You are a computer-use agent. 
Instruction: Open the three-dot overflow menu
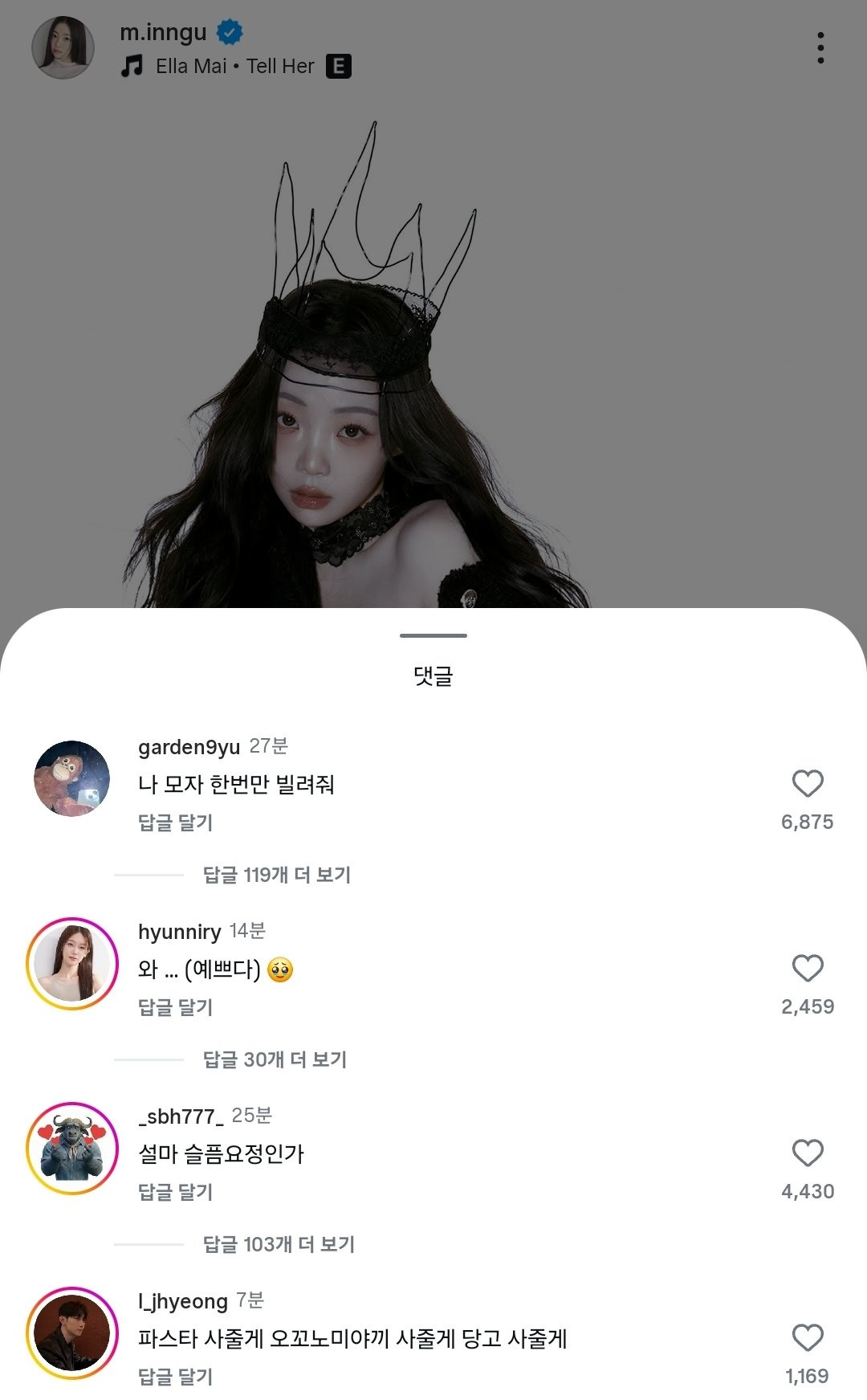pyautogui.click(x=820, y=48)
